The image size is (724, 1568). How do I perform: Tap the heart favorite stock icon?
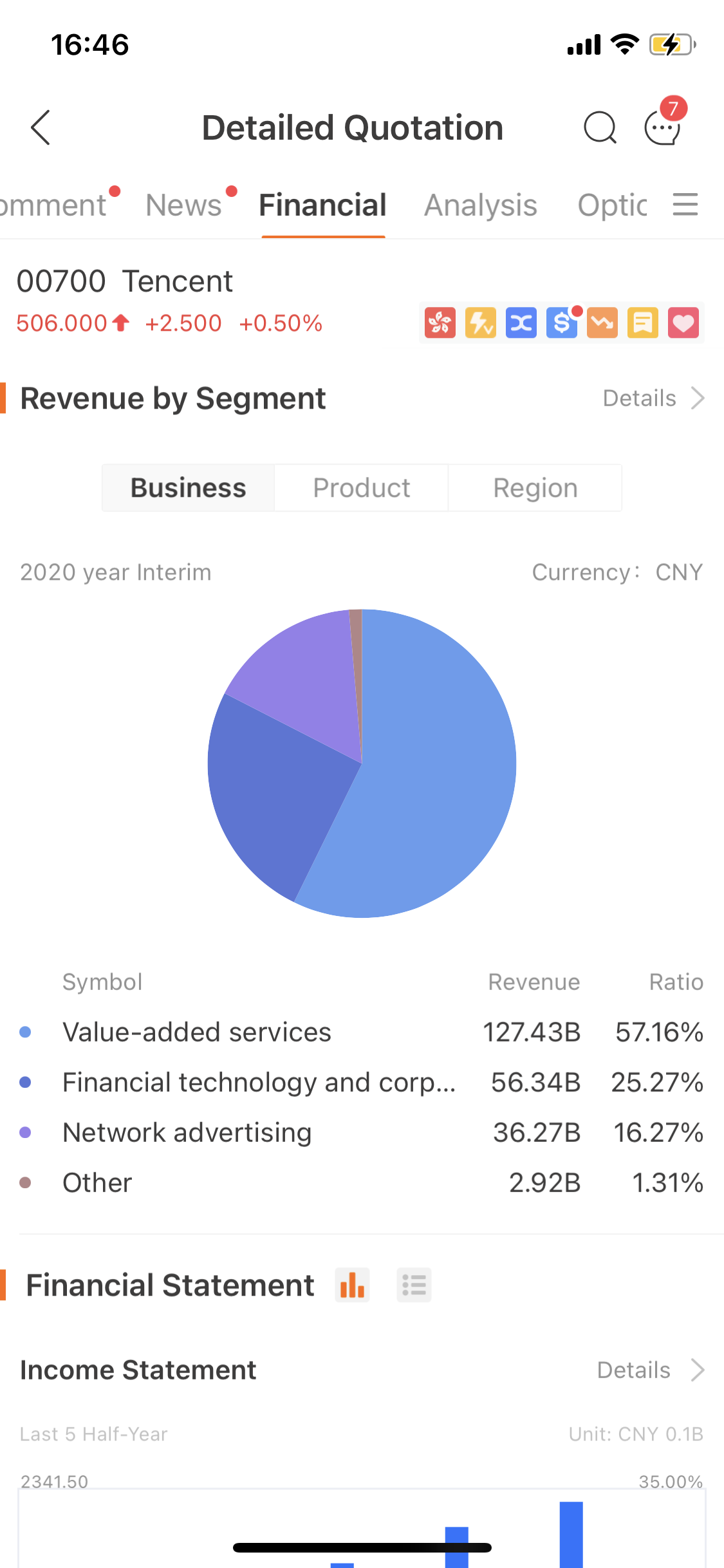(683, 322)
